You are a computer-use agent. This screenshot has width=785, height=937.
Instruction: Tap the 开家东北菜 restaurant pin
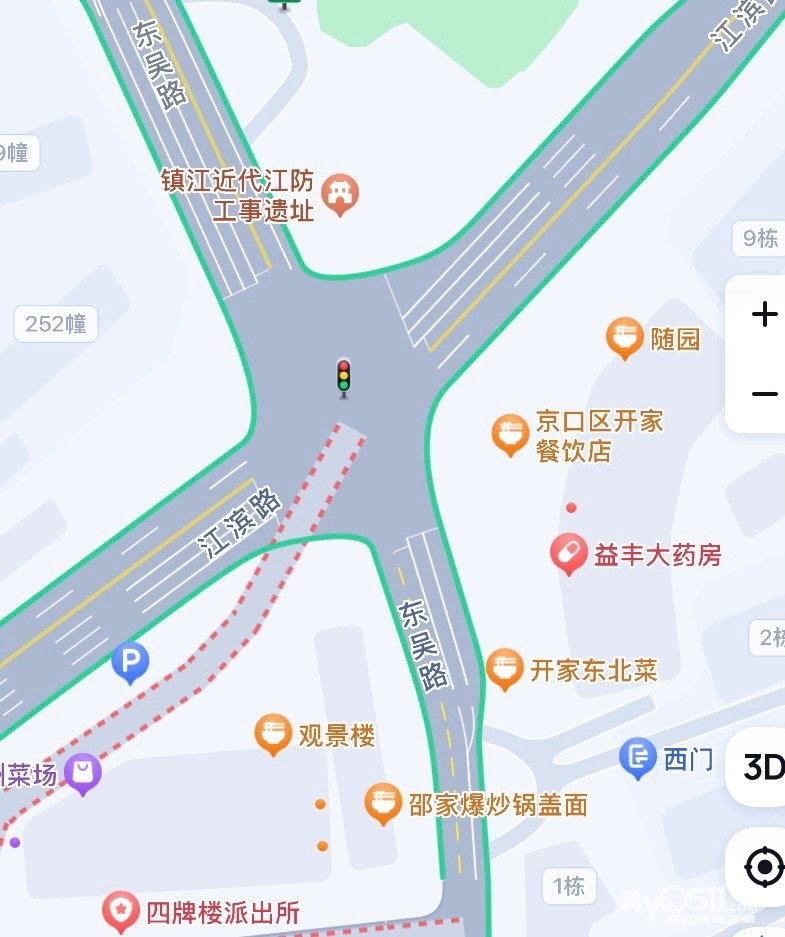(504, 668)
